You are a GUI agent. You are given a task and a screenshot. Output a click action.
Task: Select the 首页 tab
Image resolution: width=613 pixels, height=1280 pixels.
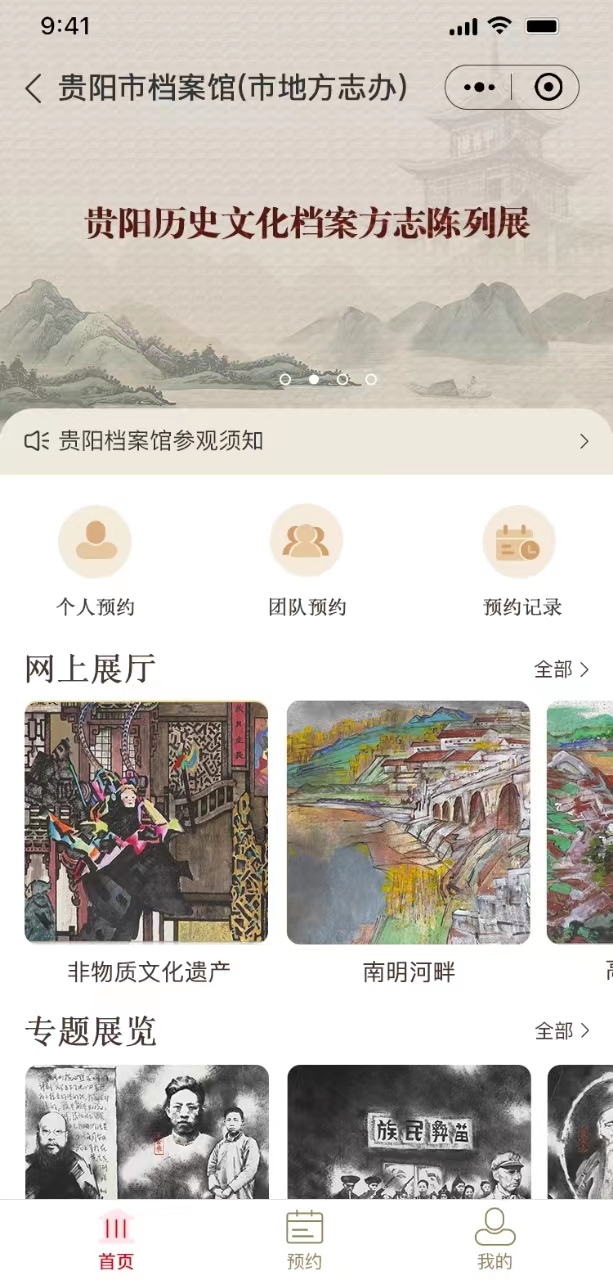click(116, 1240)
